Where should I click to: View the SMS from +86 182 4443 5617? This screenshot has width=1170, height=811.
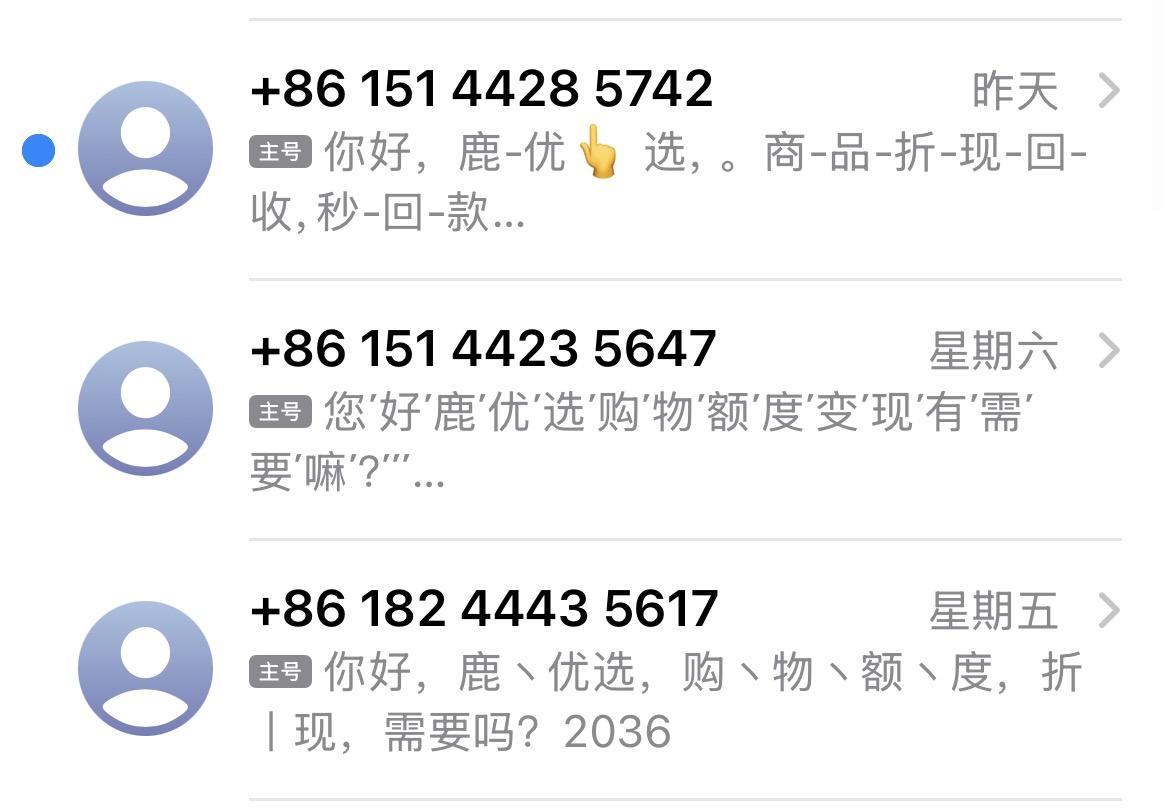pos(600,670)
